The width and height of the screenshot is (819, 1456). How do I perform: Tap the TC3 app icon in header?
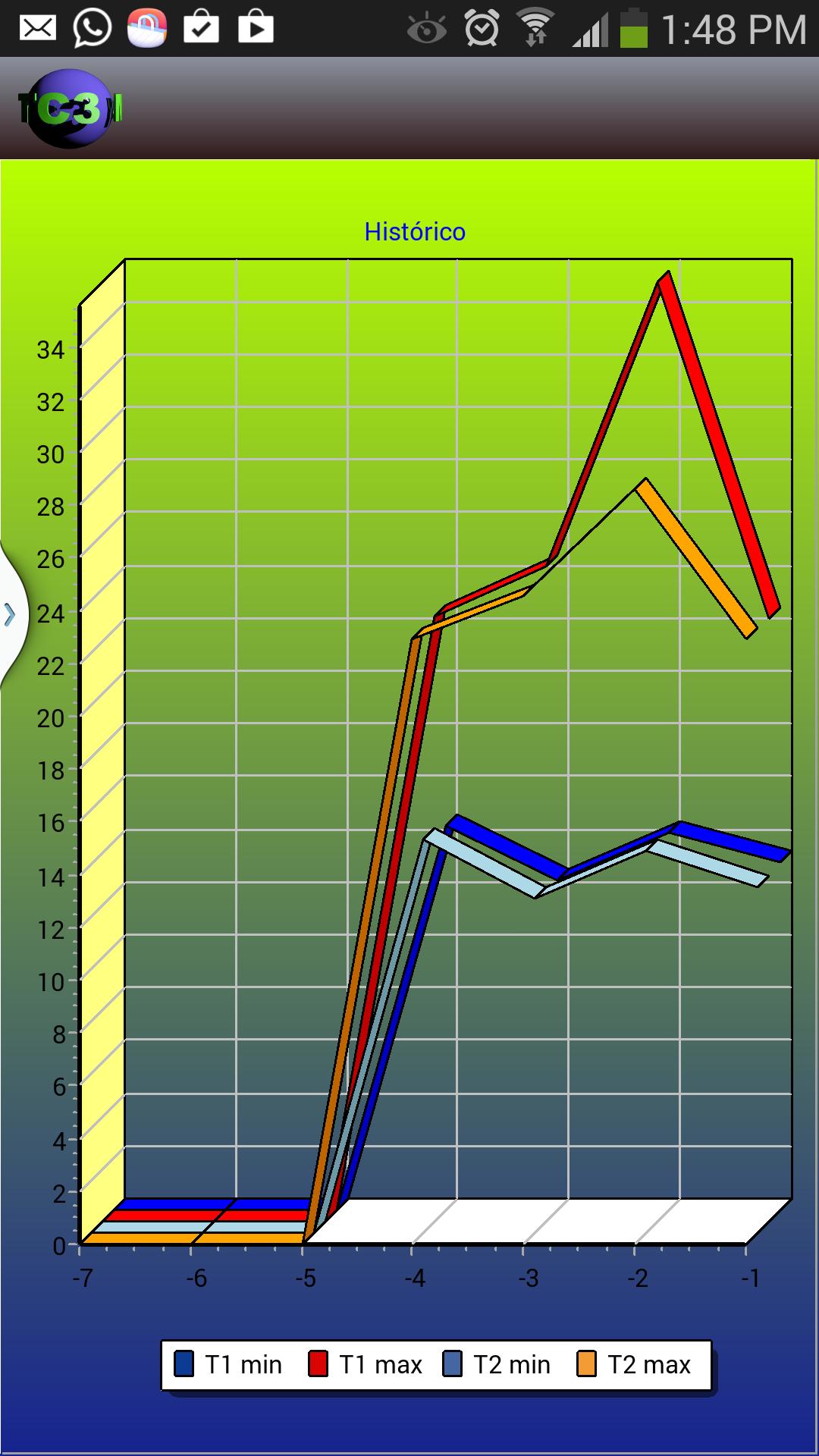[x=70, y=109]
